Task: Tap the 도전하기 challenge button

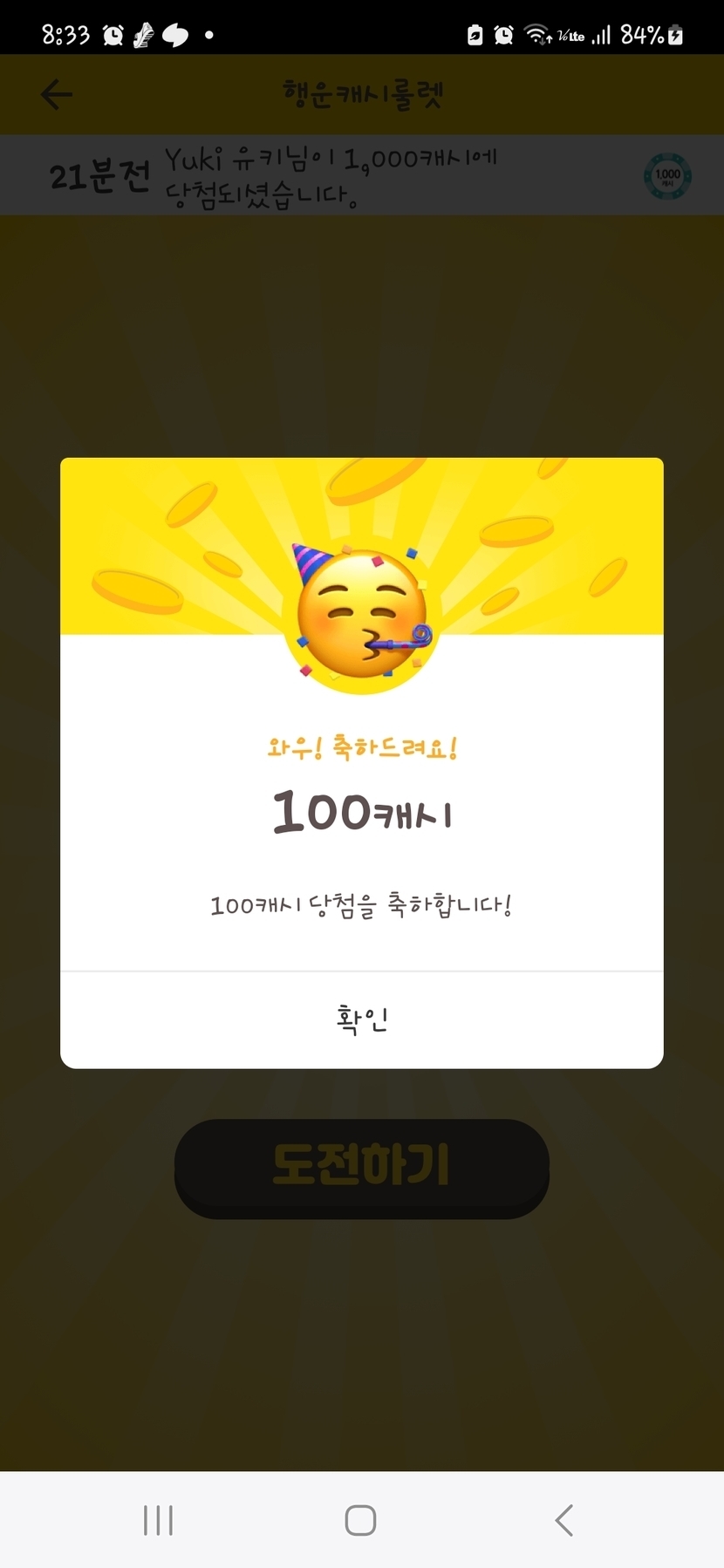Action: (x=361, y=1166)
